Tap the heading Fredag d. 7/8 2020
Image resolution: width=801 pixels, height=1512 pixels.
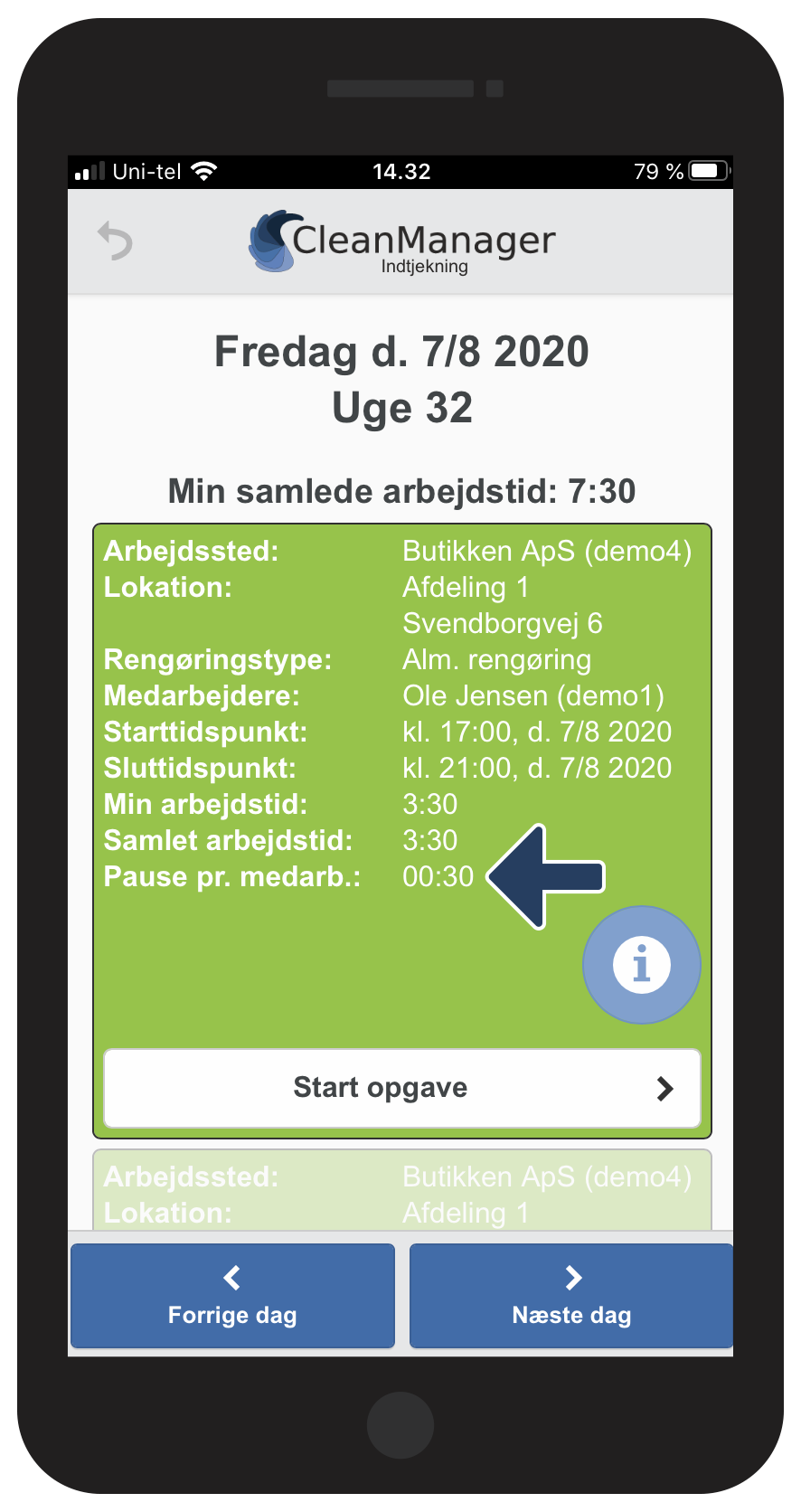(x=400, y=353)
